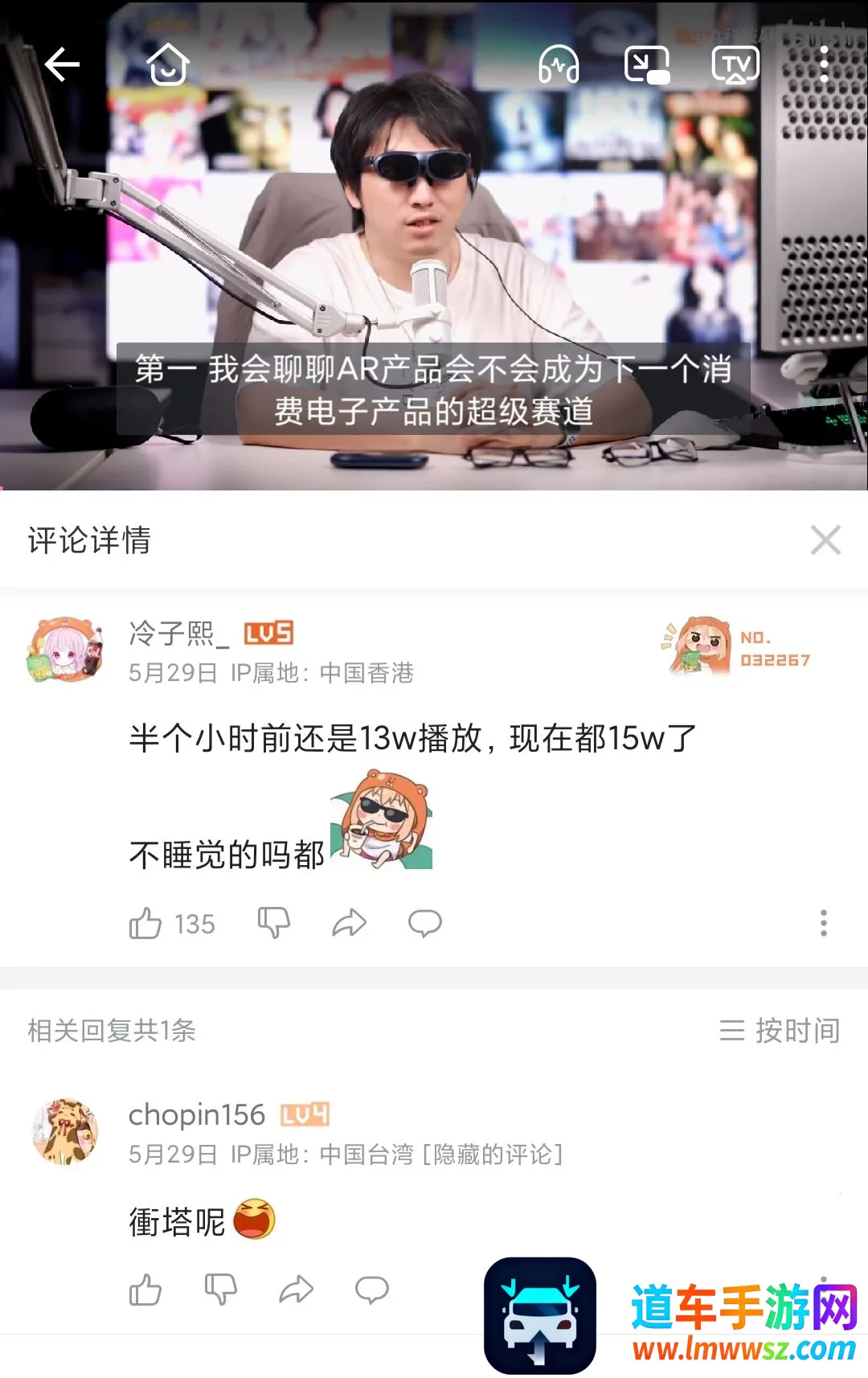Open more options for 冷子熙_'s comment

[x=823, y=923]
